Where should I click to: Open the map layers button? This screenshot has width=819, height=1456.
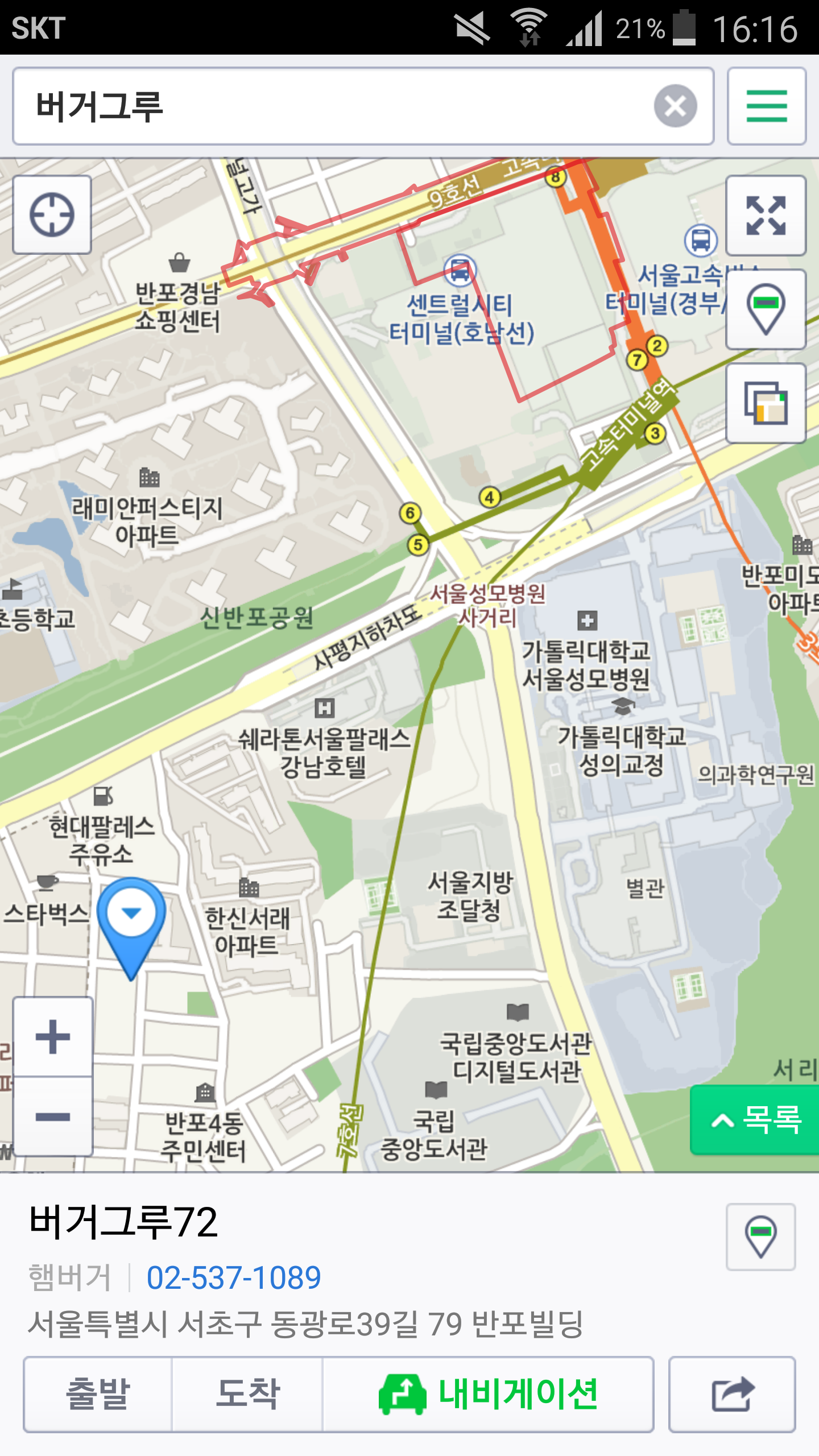(x=766, y=403)
